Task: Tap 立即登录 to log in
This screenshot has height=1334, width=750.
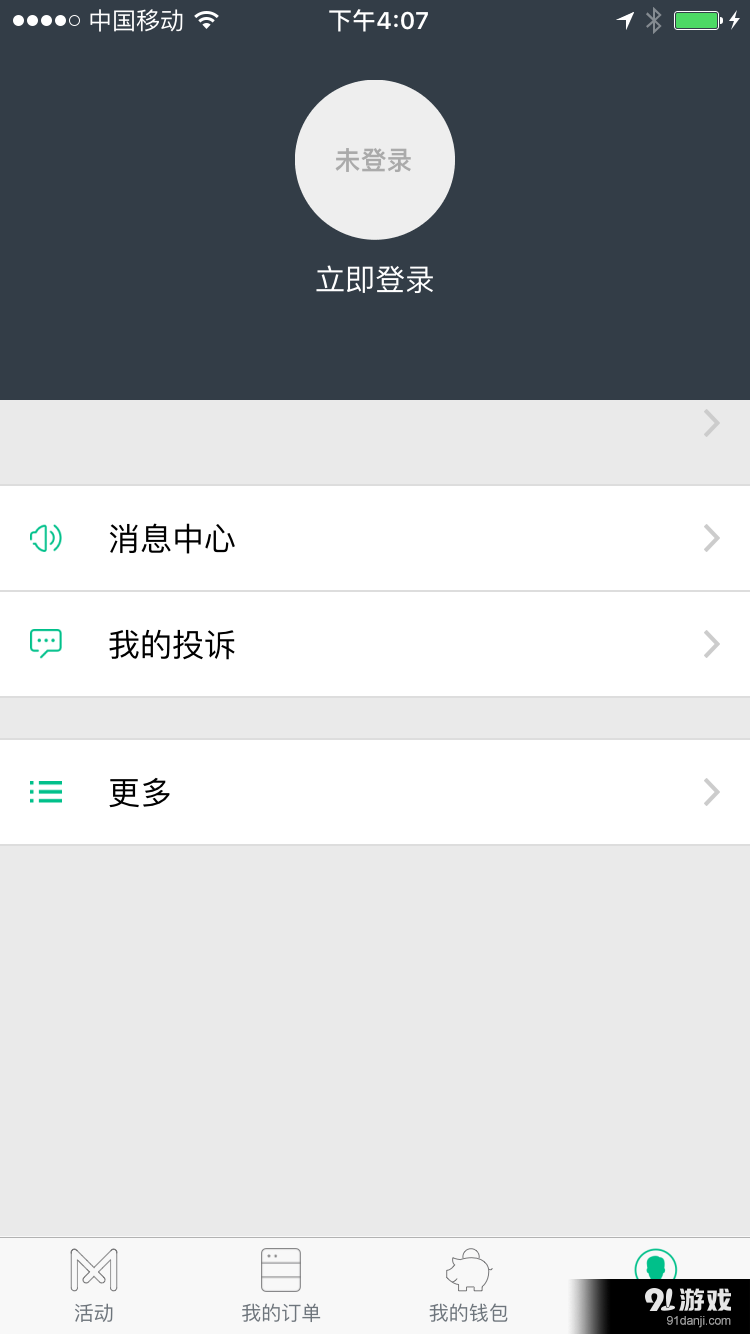Action: (x=374, y=279)
